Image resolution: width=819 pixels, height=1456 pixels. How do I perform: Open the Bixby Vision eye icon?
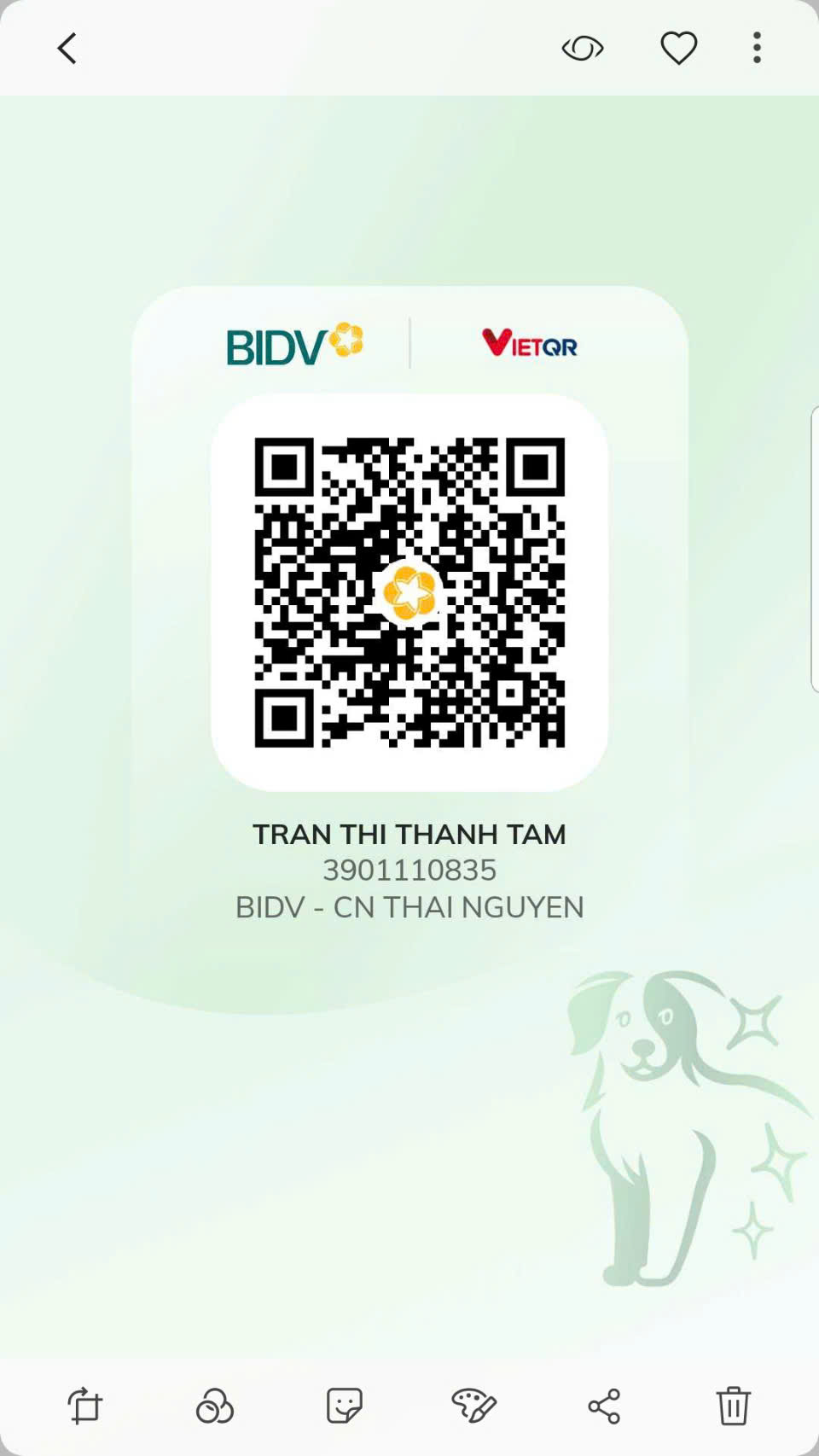pos(583,49)
